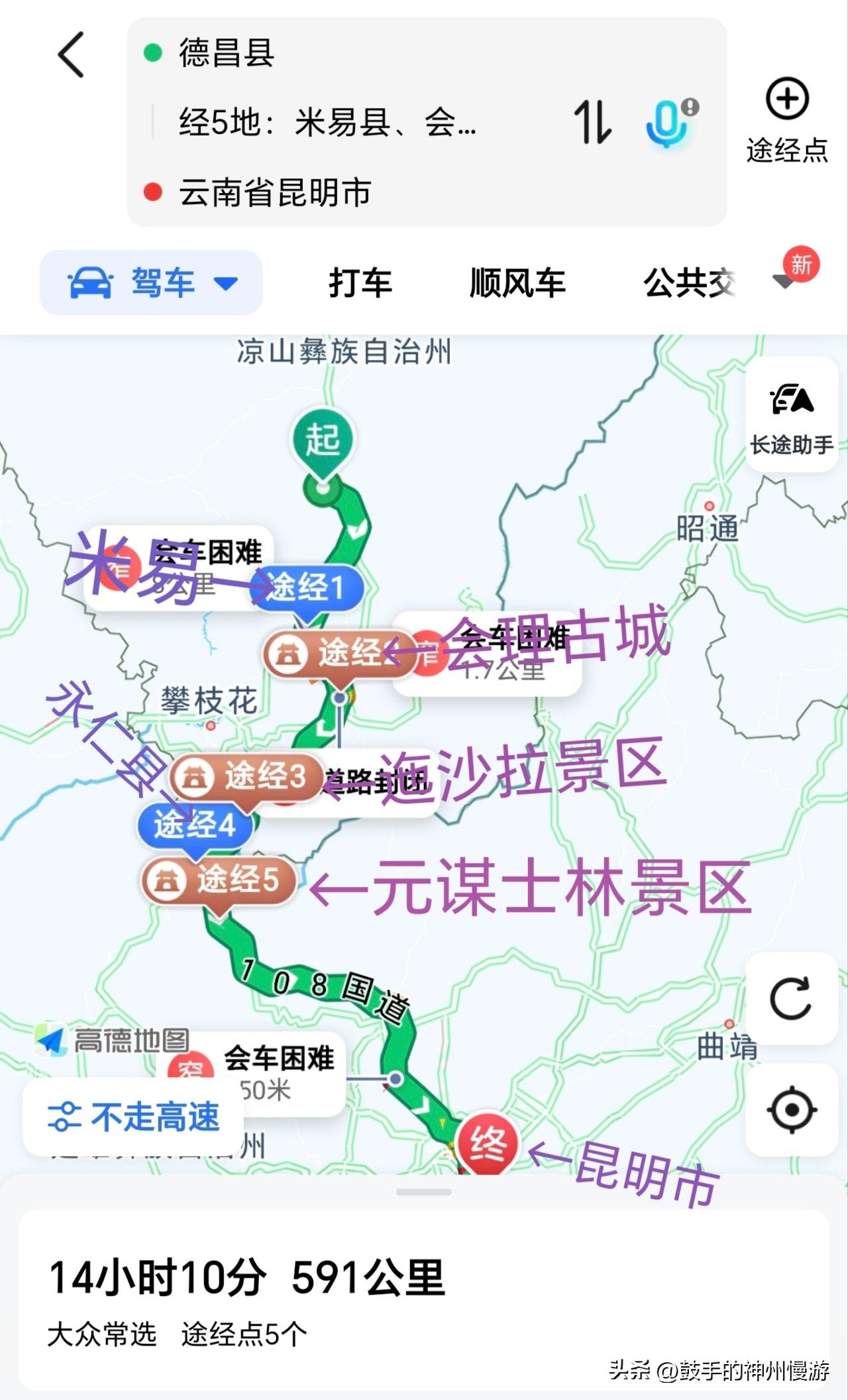Open the 驾车 mode dropdown
This screenshot has width=848, height=1400.
pyautogui.click(x=152, y=283)
